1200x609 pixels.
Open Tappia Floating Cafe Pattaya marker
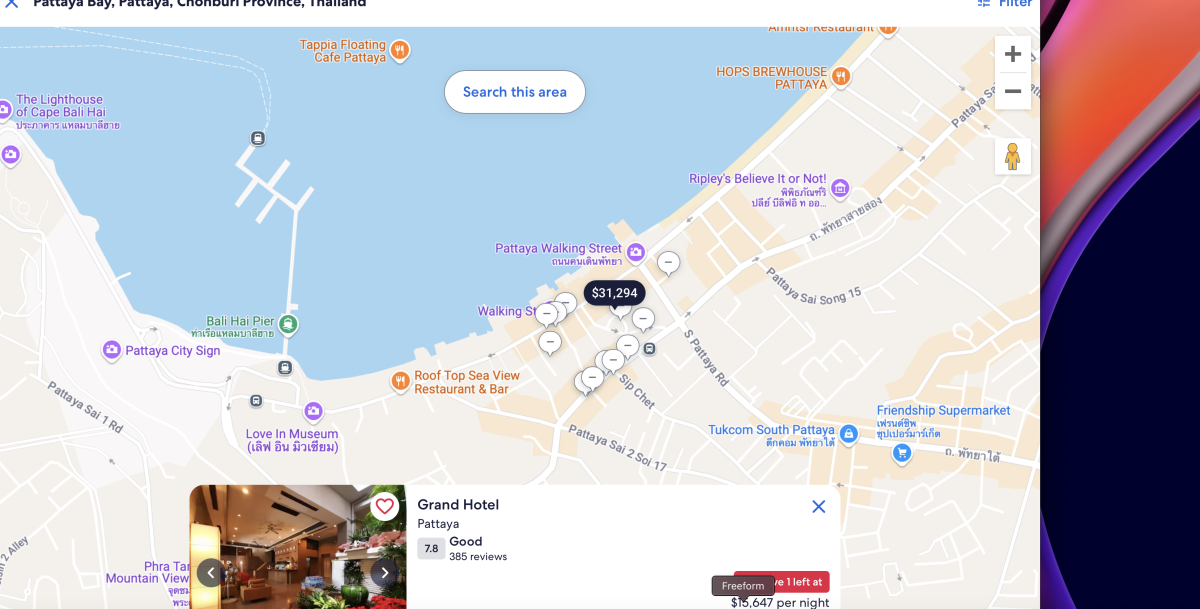pyautogui.click(x=399, y=50)
